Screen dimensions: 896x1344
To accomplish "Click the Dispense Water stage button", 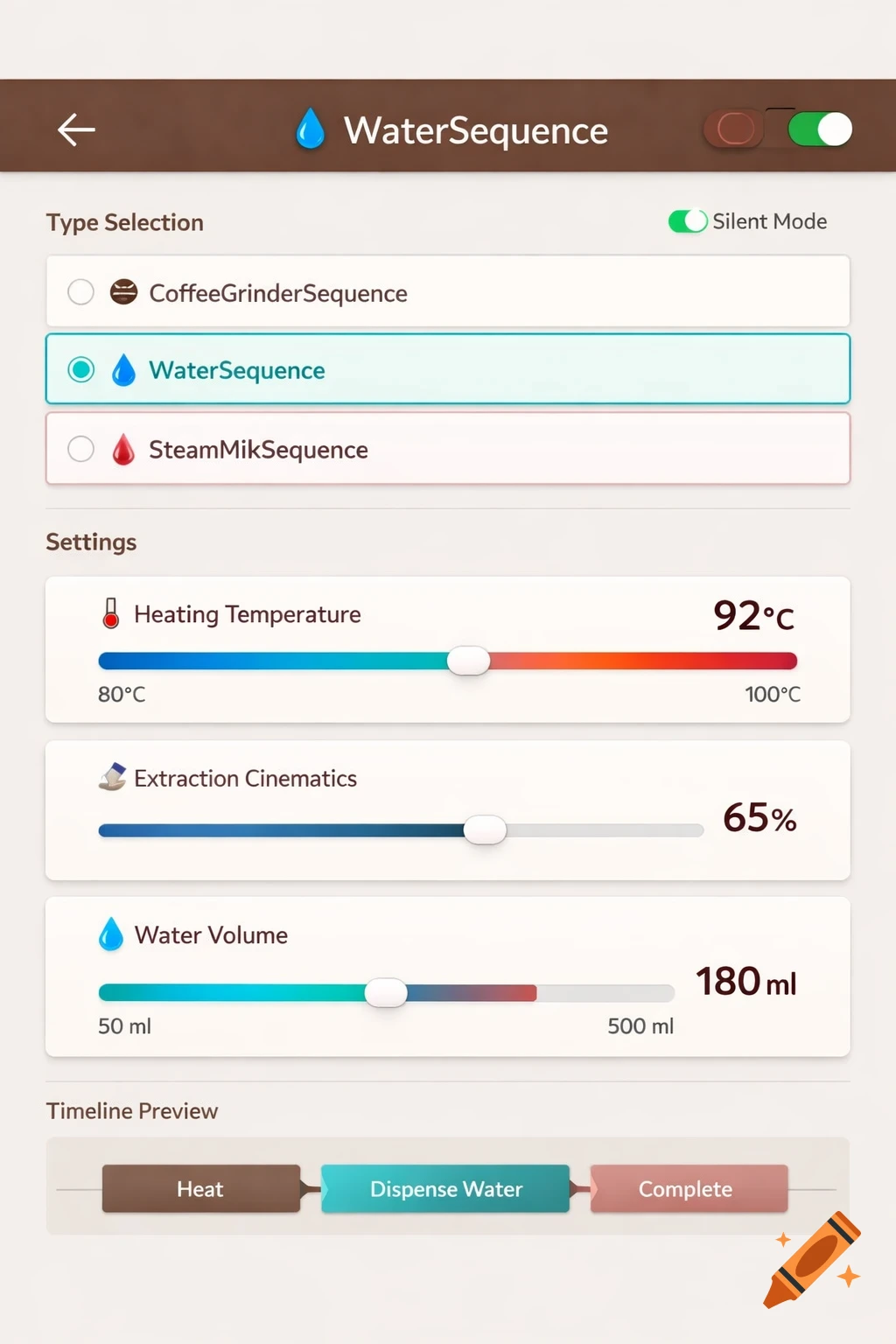I will pyautogui.click(x=445, y=1189).
